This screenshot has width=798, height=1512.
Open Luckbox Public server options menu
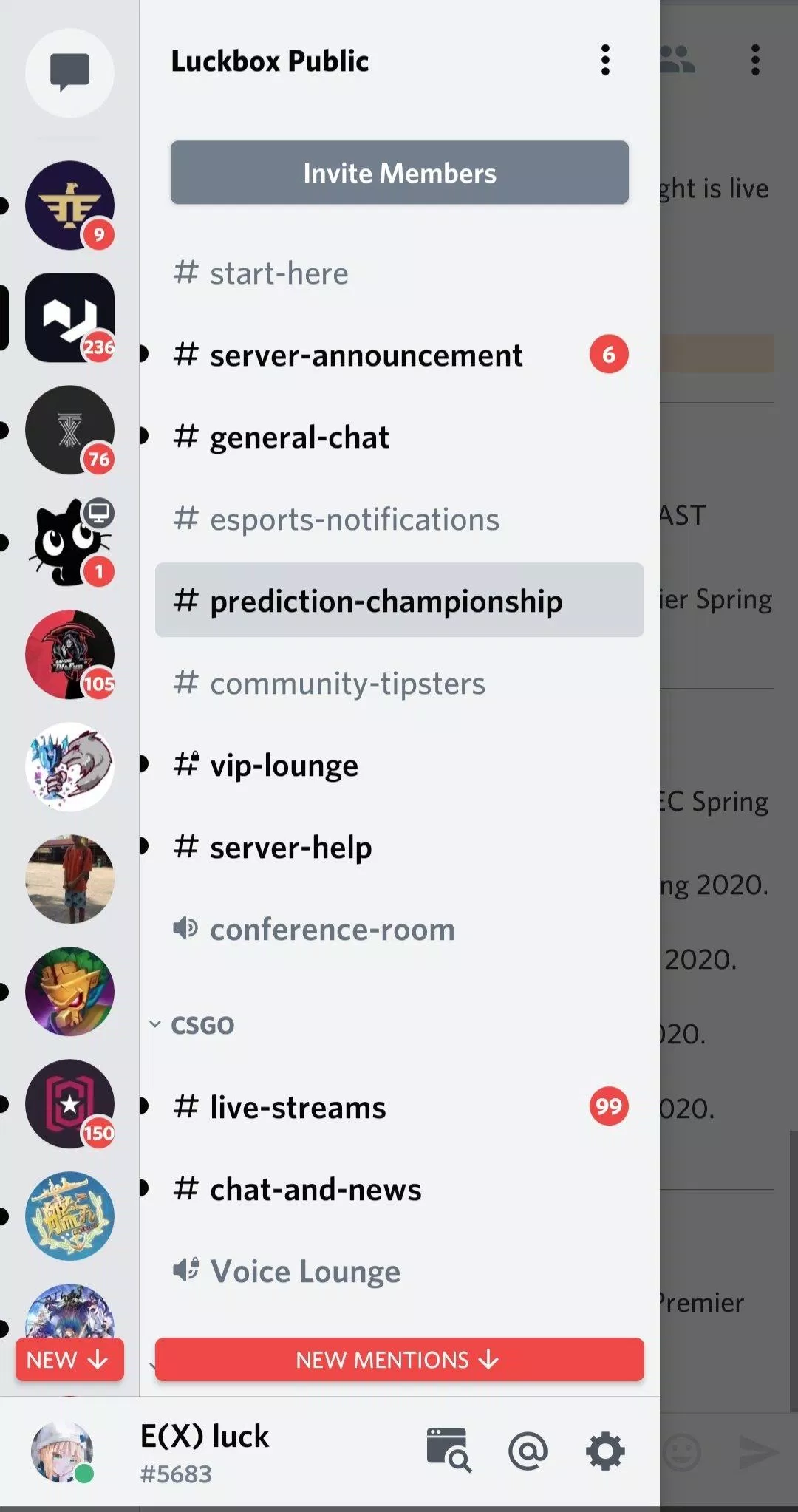(x=605, y=61)
